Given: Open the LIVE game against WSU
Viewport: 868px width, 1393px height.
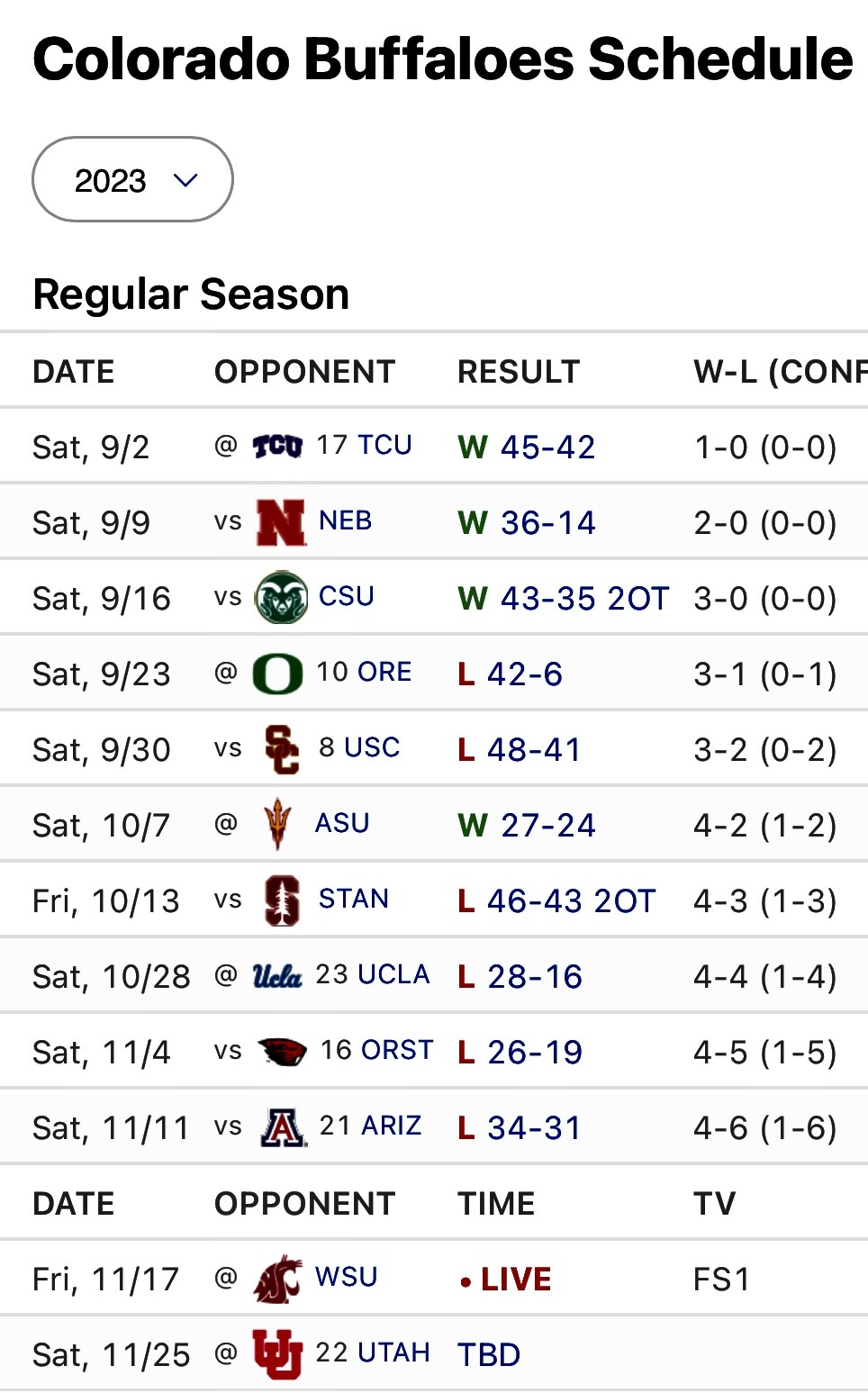Looking at the screenshot, I should (x=505, y=1280).
